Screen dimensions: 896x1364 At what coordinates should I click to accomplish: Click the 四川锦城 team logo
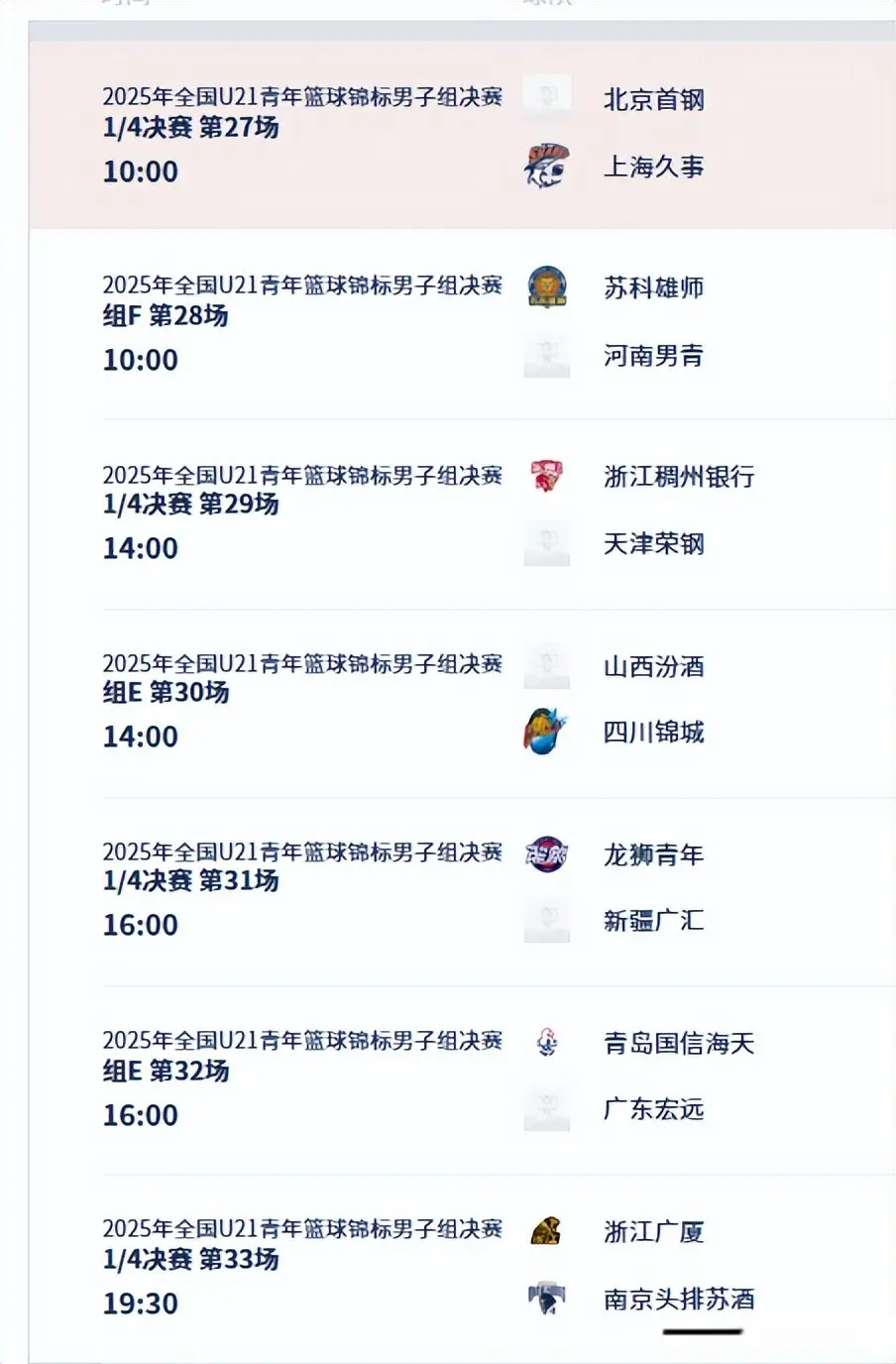[545, 733]
